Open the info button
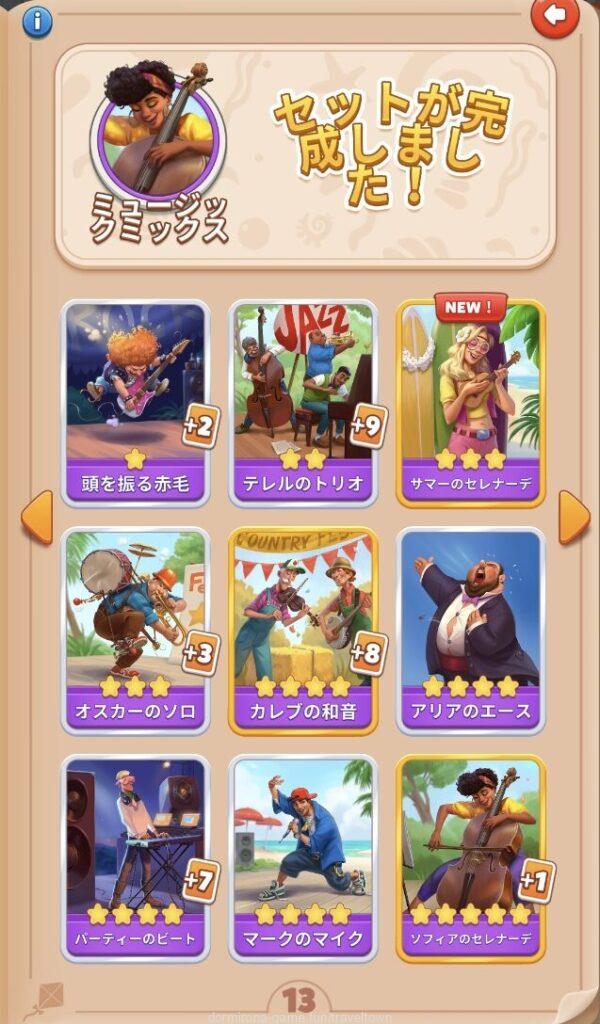600x1024 pixels. [37, 20]
